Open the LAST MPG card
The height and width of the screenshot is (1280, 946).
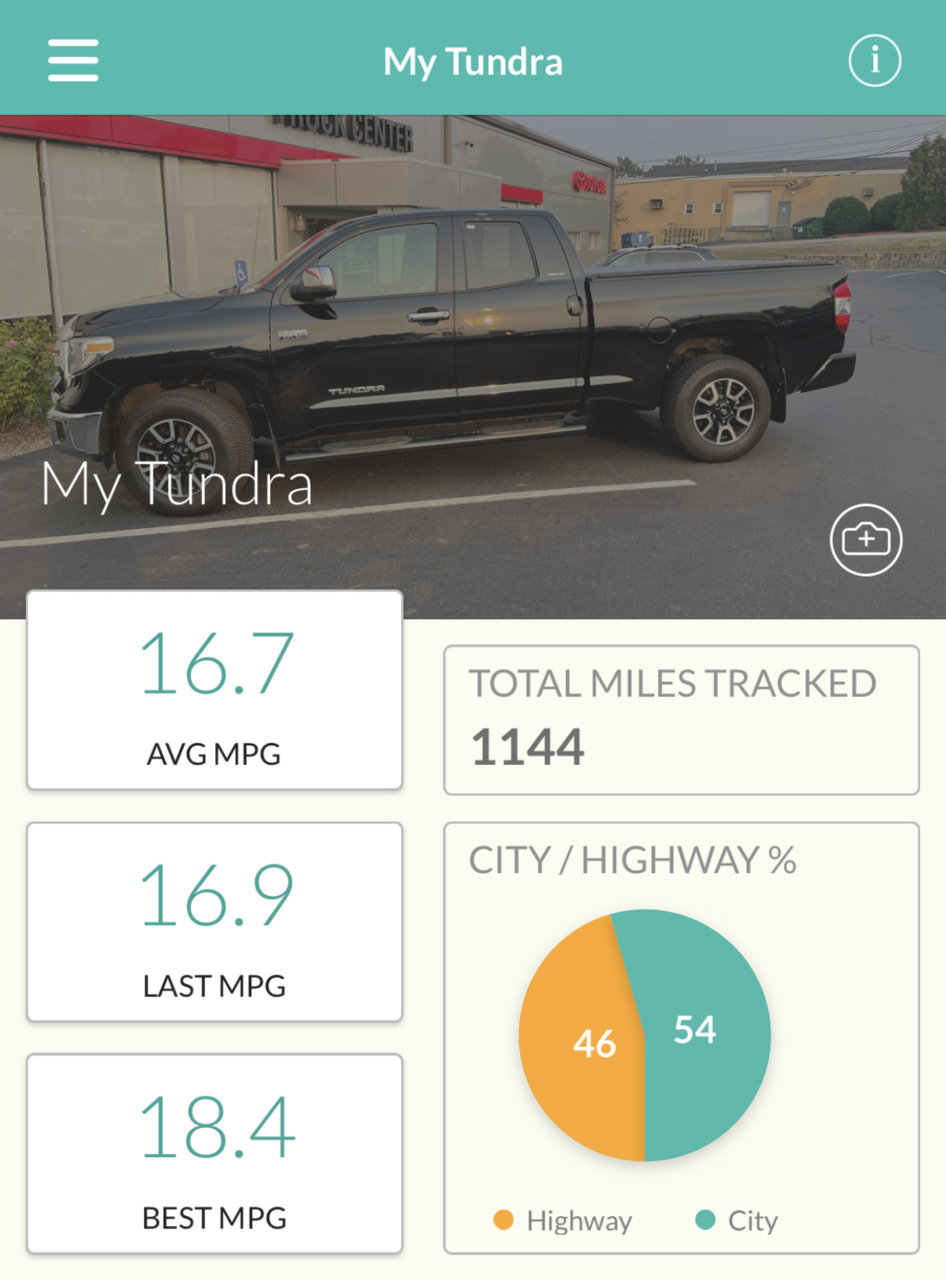coord(214,921)
